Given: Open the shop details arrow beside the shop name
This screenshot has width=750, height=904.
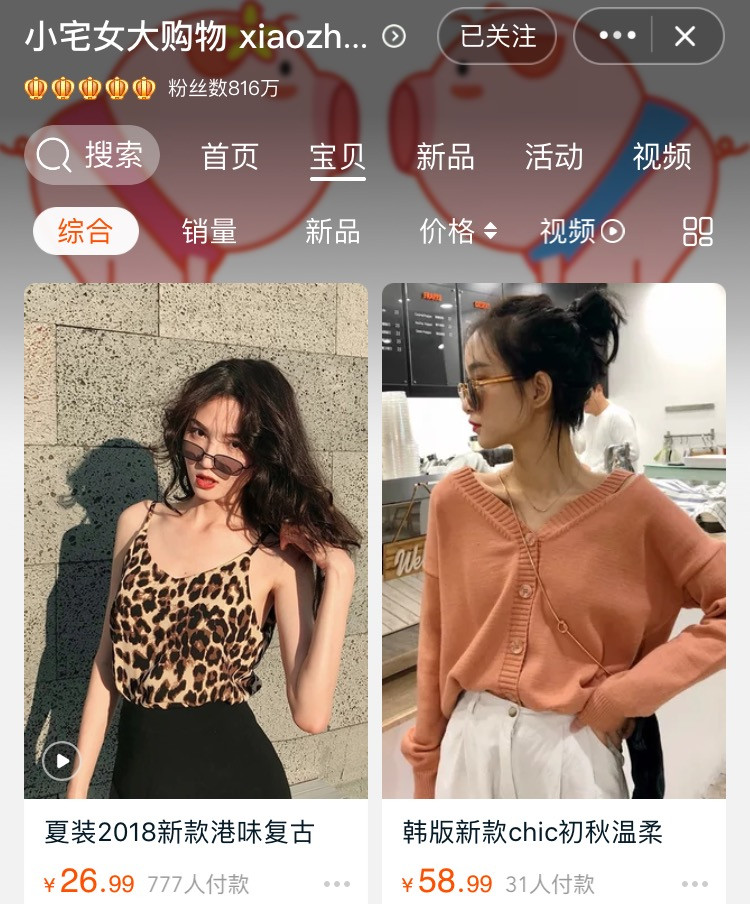Looking at the screenshot, I should (x=395, y=37).
